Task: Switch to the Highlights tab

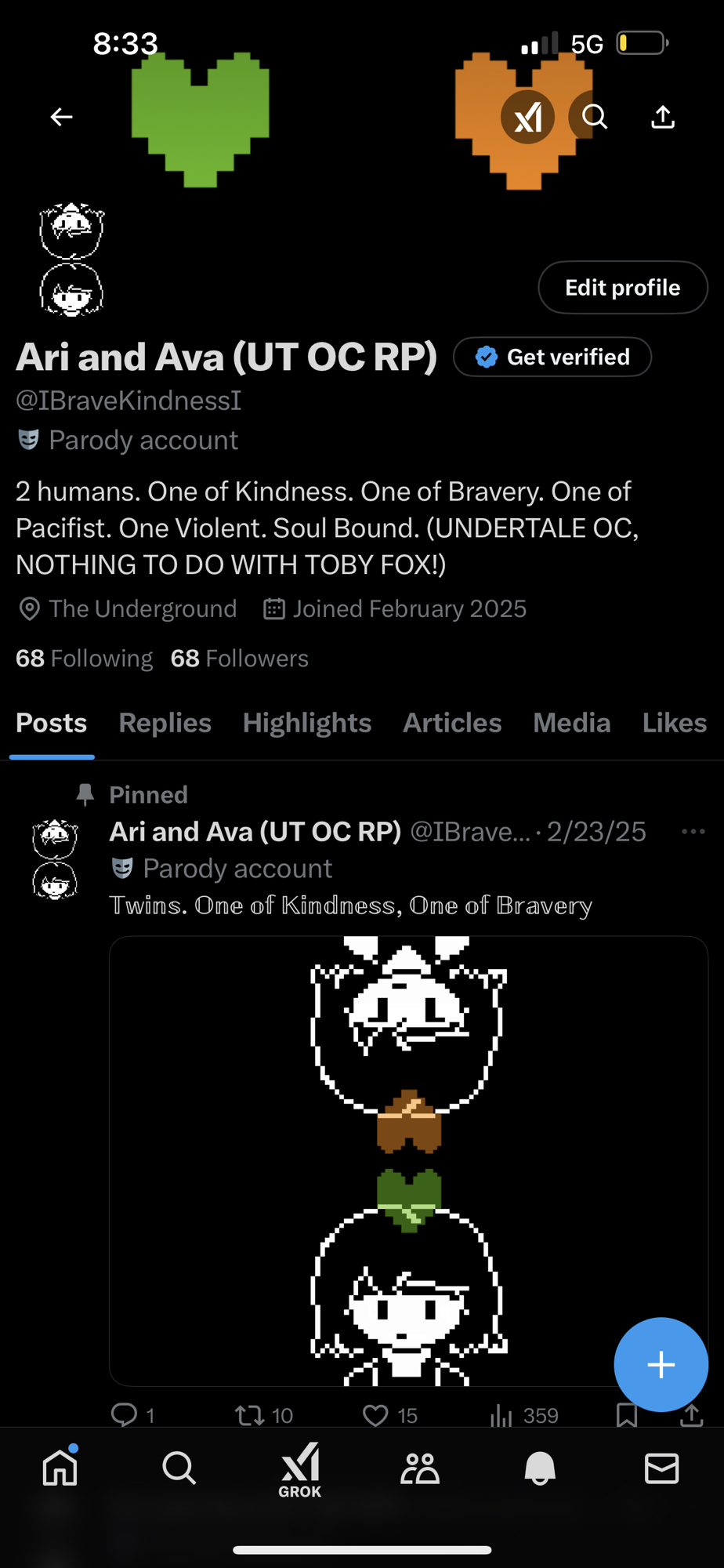Action: point(306,723)
